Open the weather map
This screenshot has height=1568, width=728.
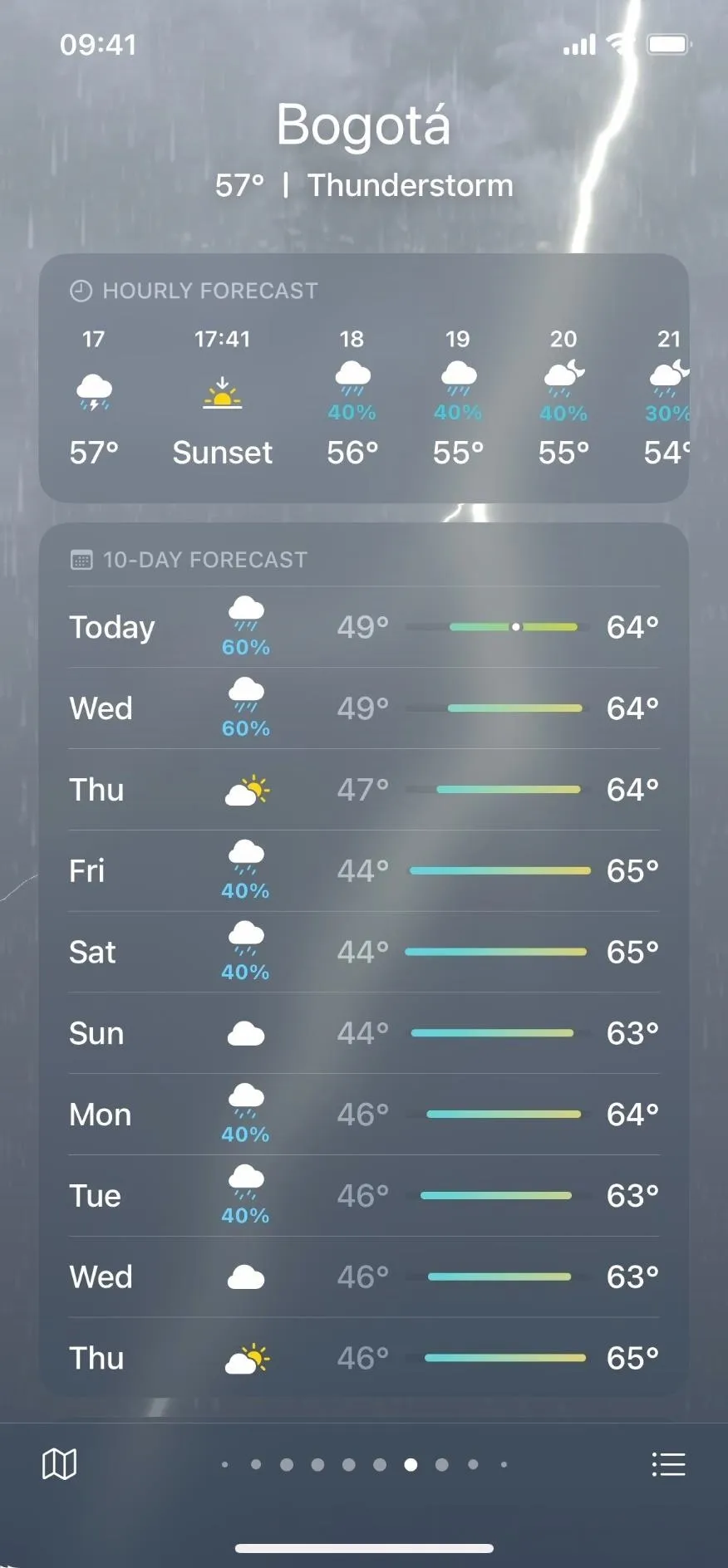pyautogui.click(x=59, y=1463)
